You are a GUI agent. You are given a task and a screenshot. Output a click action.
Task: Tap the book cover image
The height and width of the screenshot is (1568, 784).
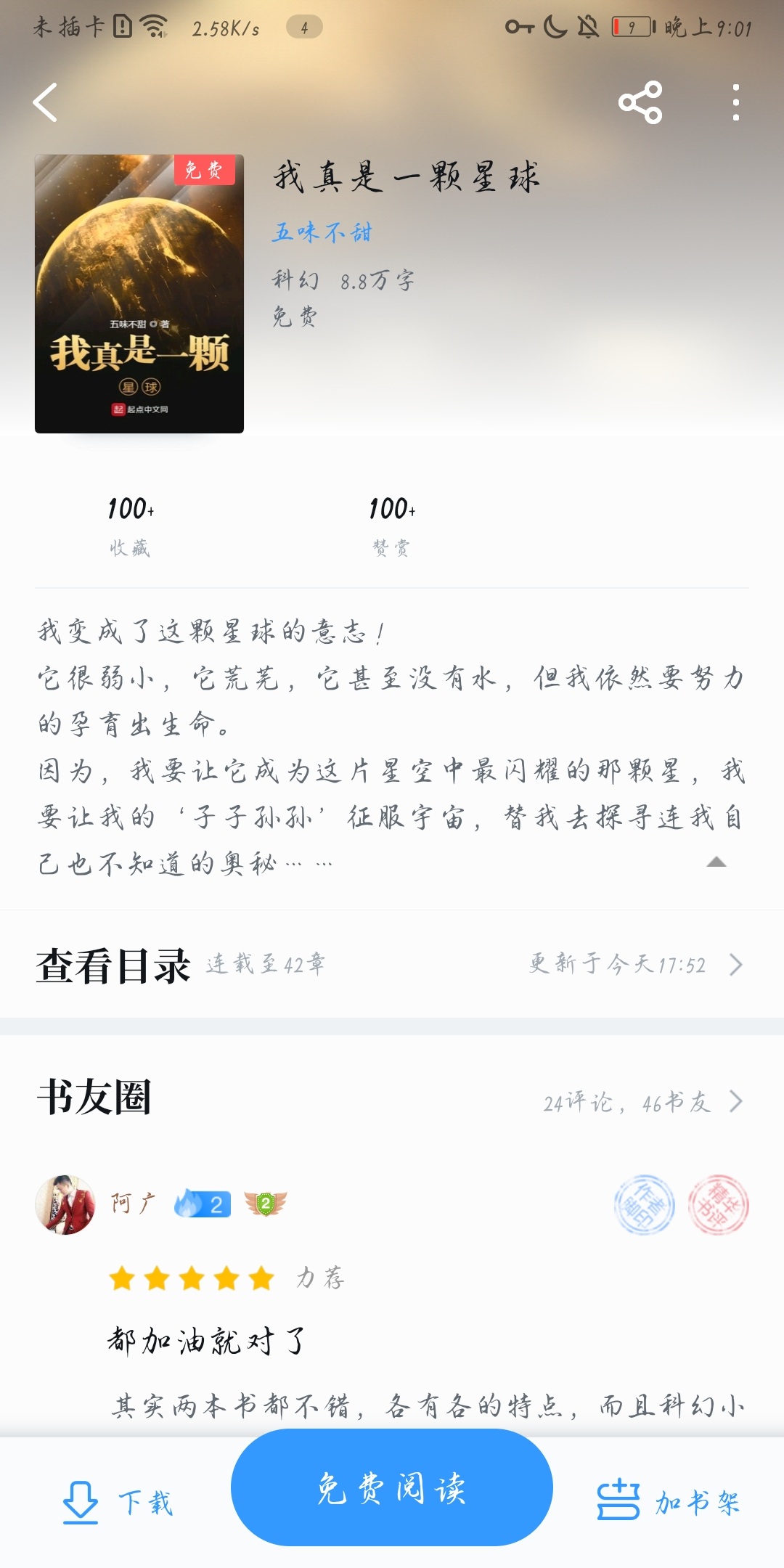coord(139,294)
